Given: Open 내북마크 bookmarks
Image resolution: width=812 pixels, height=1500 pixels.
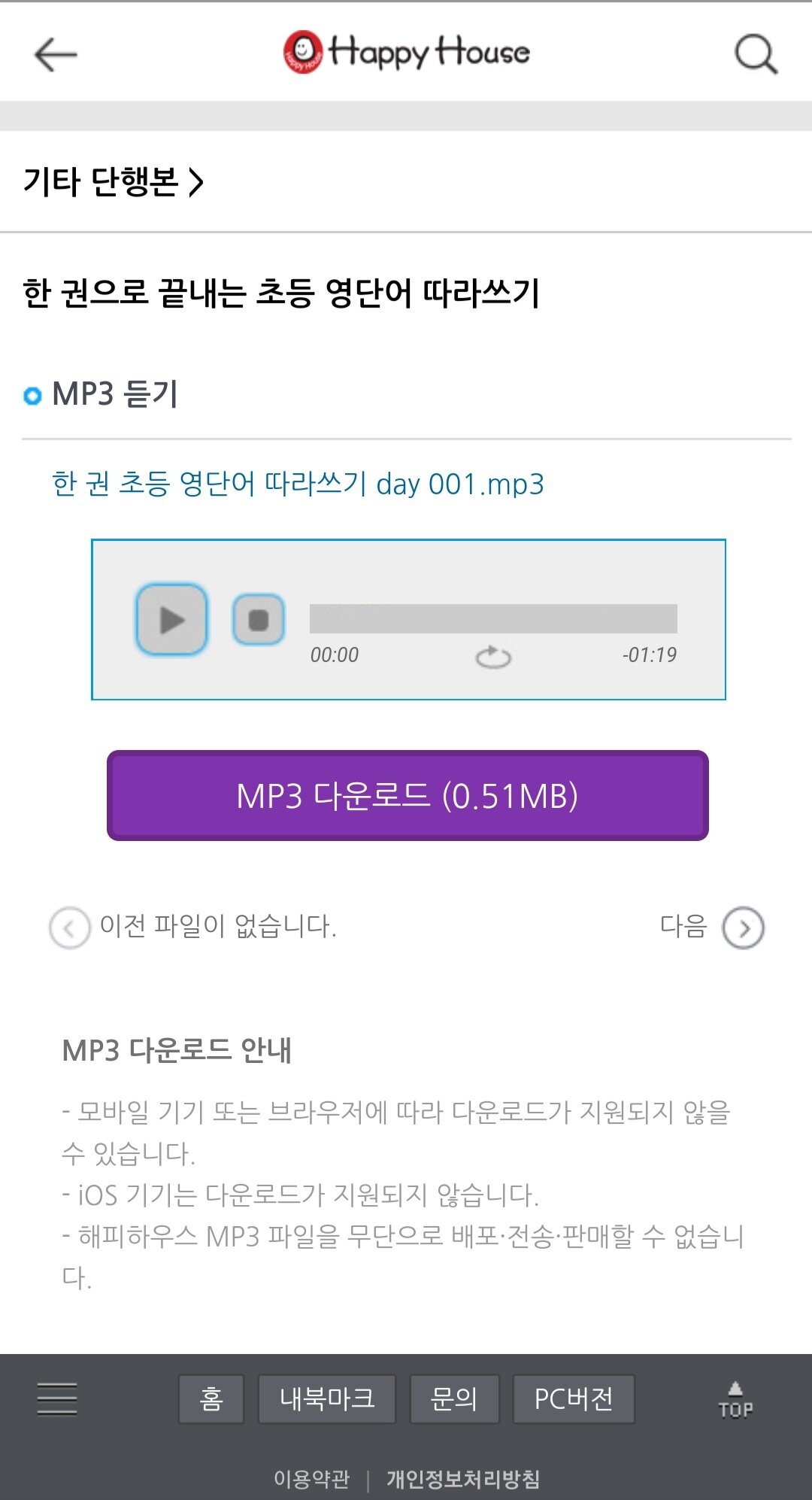Looking at the screenshot, I should [327, 1399].
